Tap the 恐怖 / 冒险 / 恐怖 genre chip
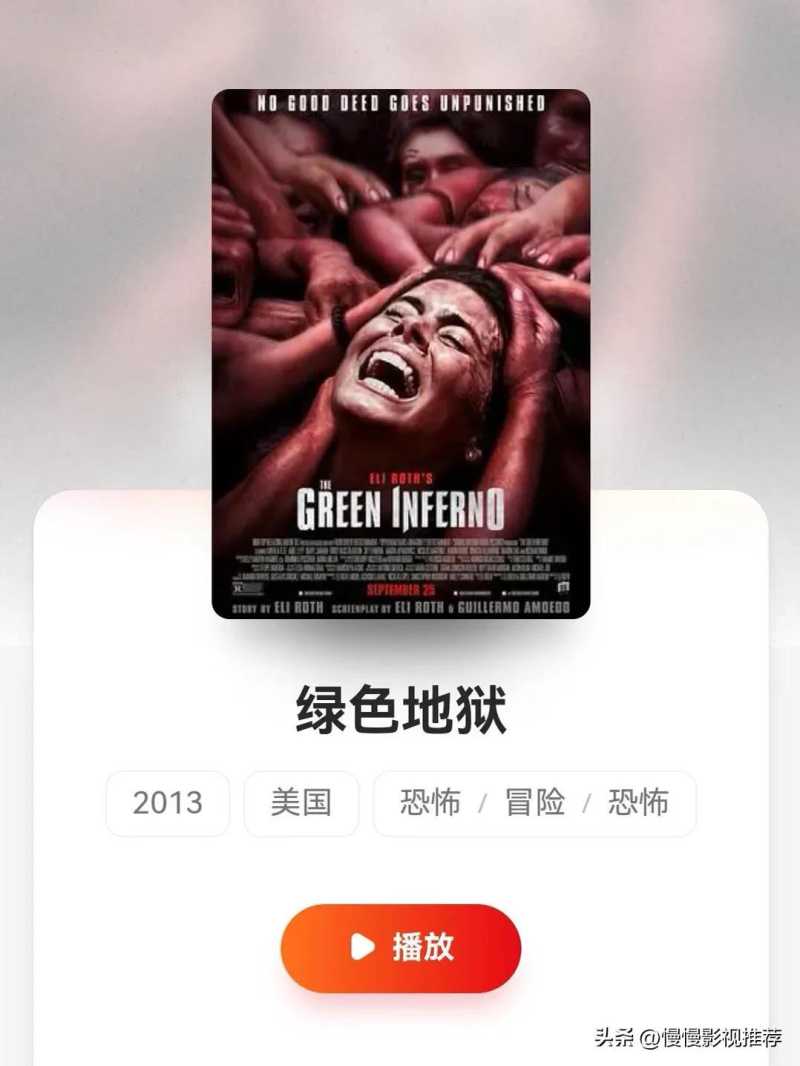 [534, 803]
